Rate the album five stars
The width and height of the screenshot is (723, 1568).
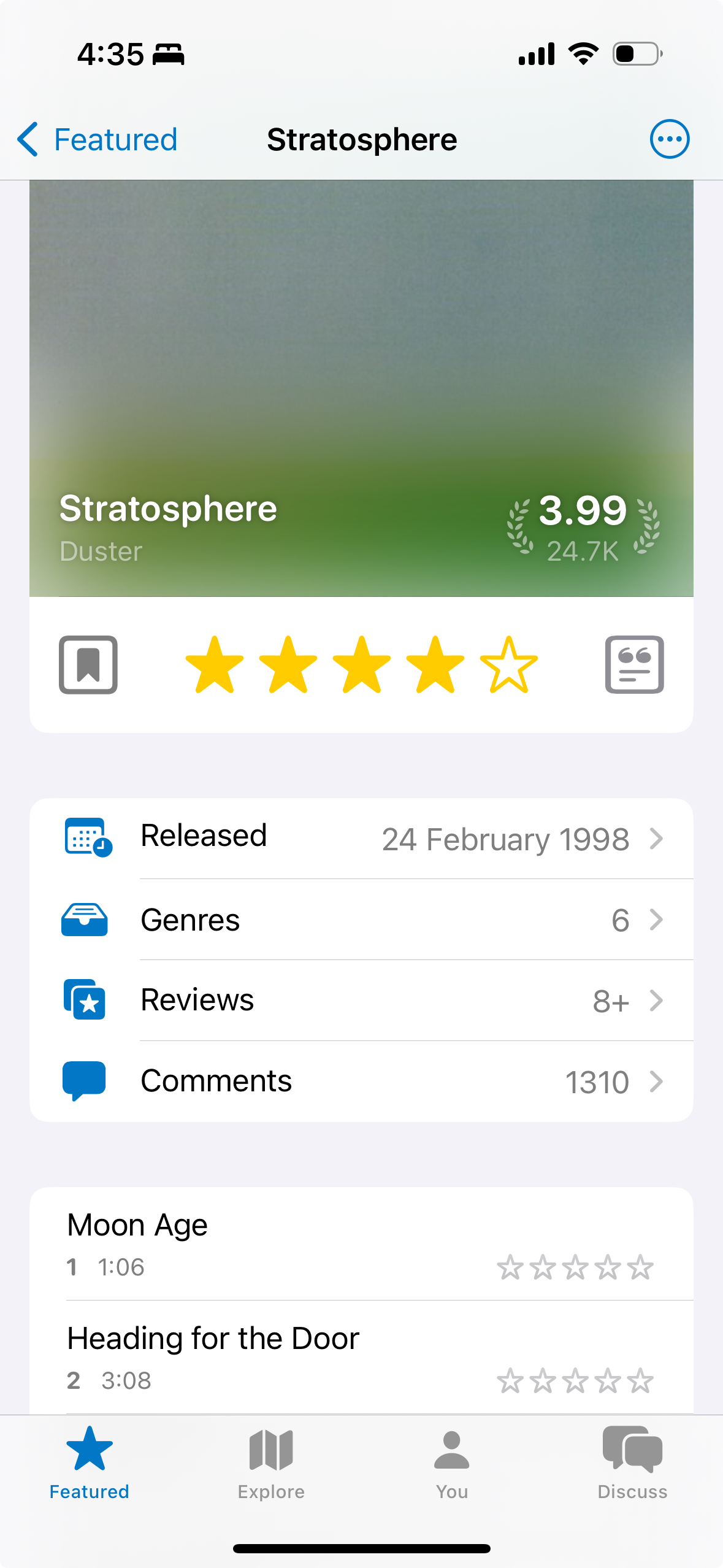pyautogui.click(x=508, y=665)
